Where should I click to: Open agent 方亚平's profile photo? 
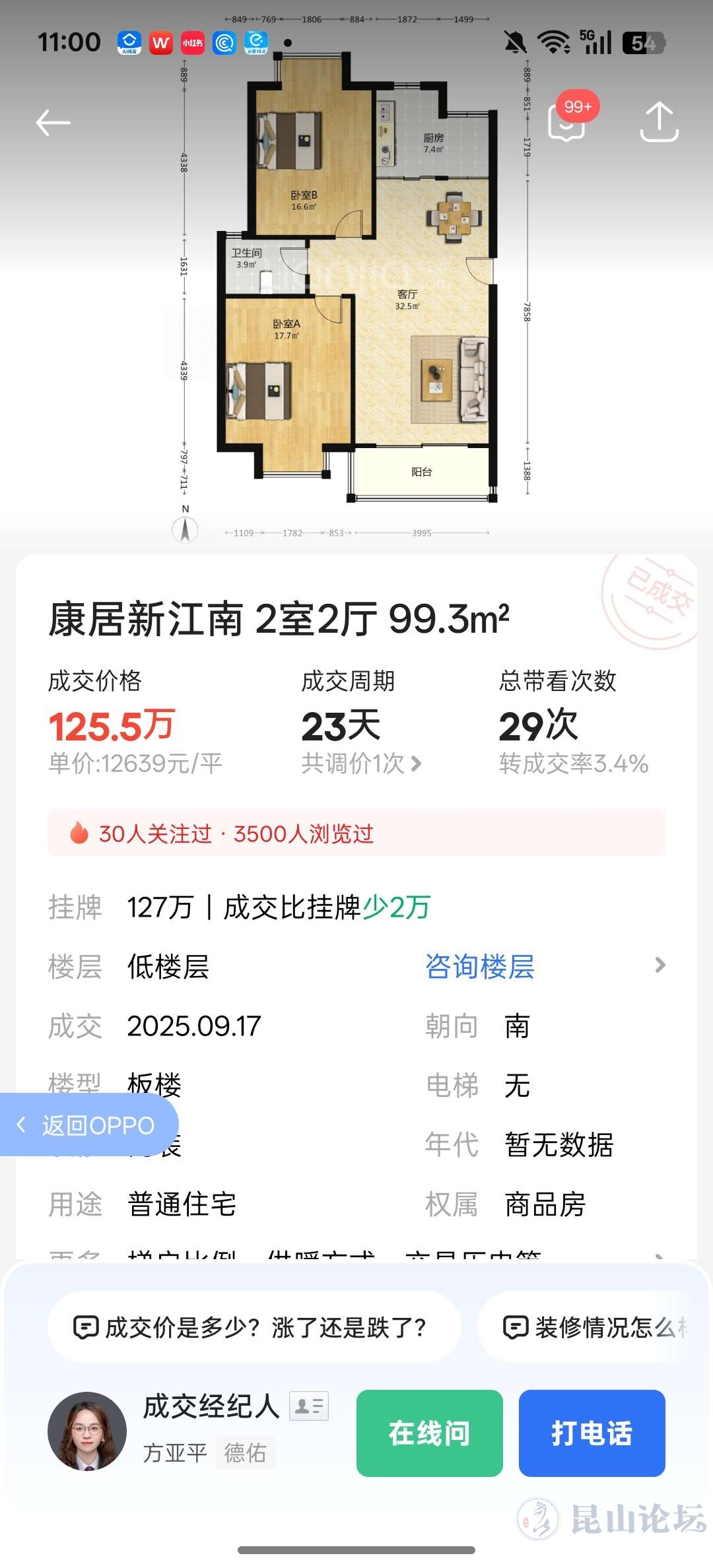tap(87, 1431)
